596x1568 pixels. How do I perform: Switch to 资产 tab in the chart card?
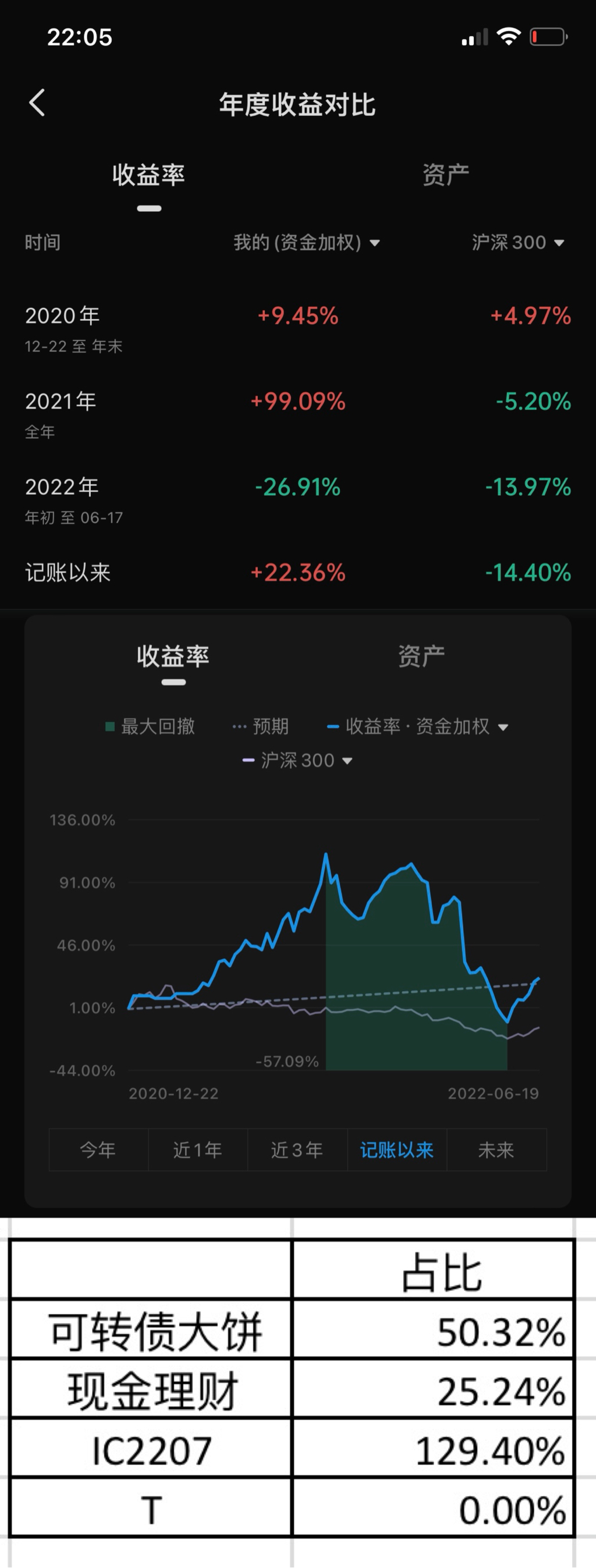coord(421,656)
